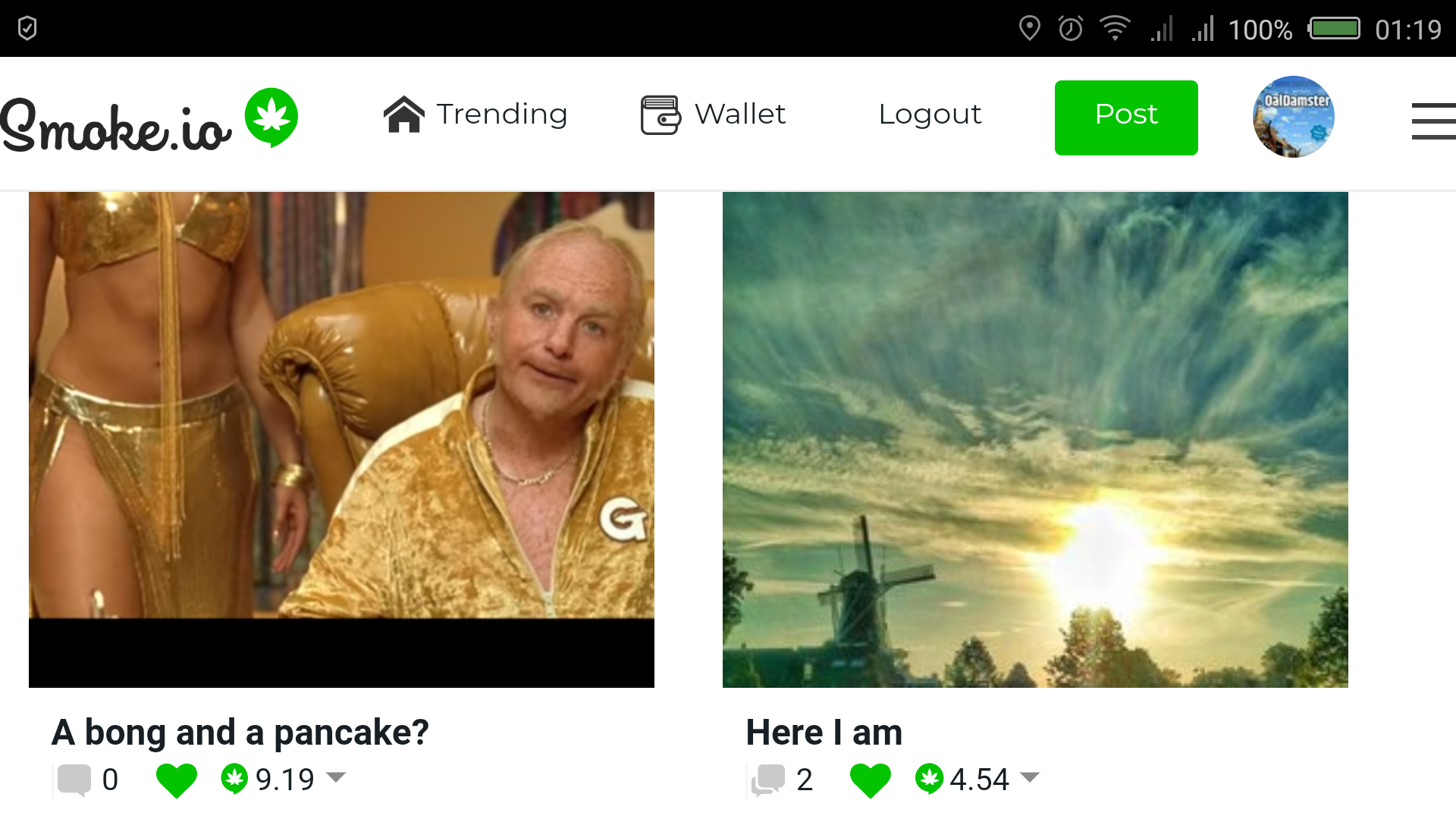The width and height of the screenshot is (1456, 819).
Task: Open the 'A bong and a pancake?' post title
Action: click(x=240, y=733)
